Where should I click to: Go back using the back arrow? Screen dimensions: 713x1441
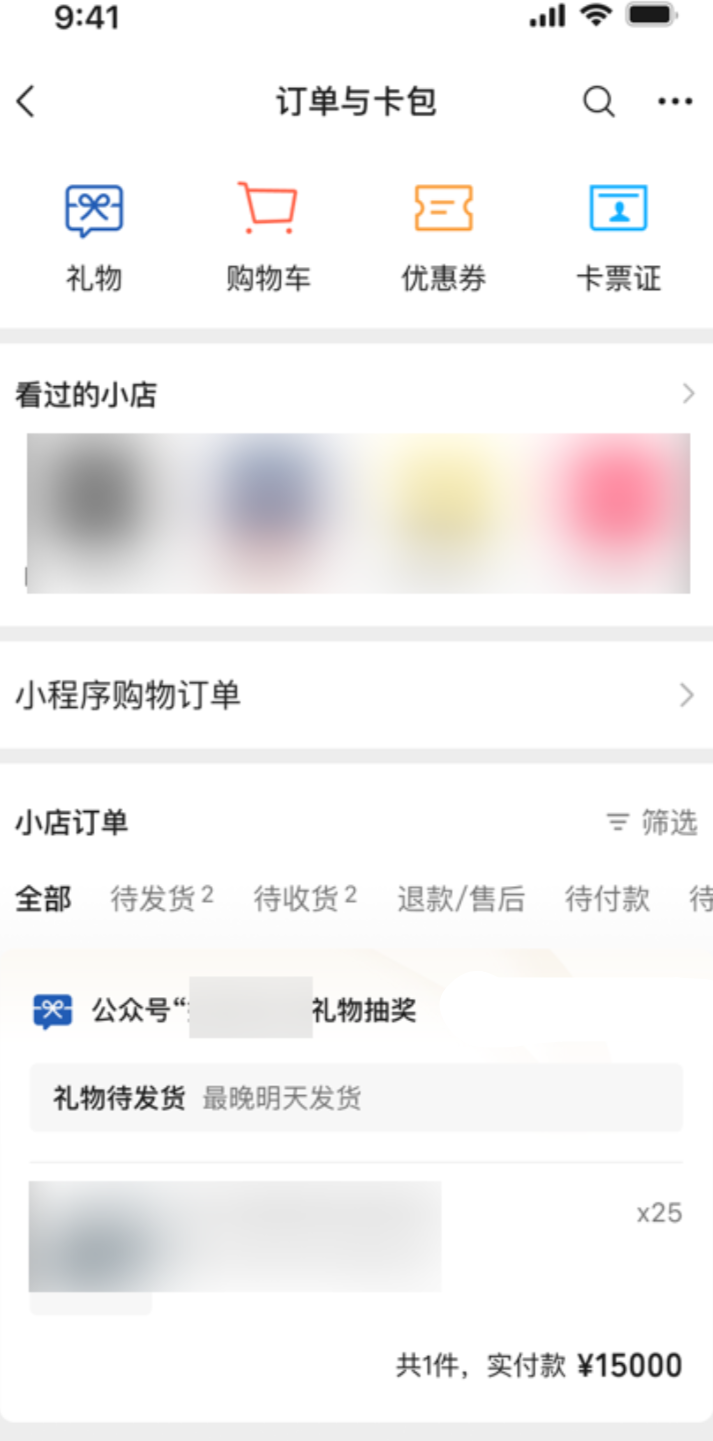(x=27, y=102)
